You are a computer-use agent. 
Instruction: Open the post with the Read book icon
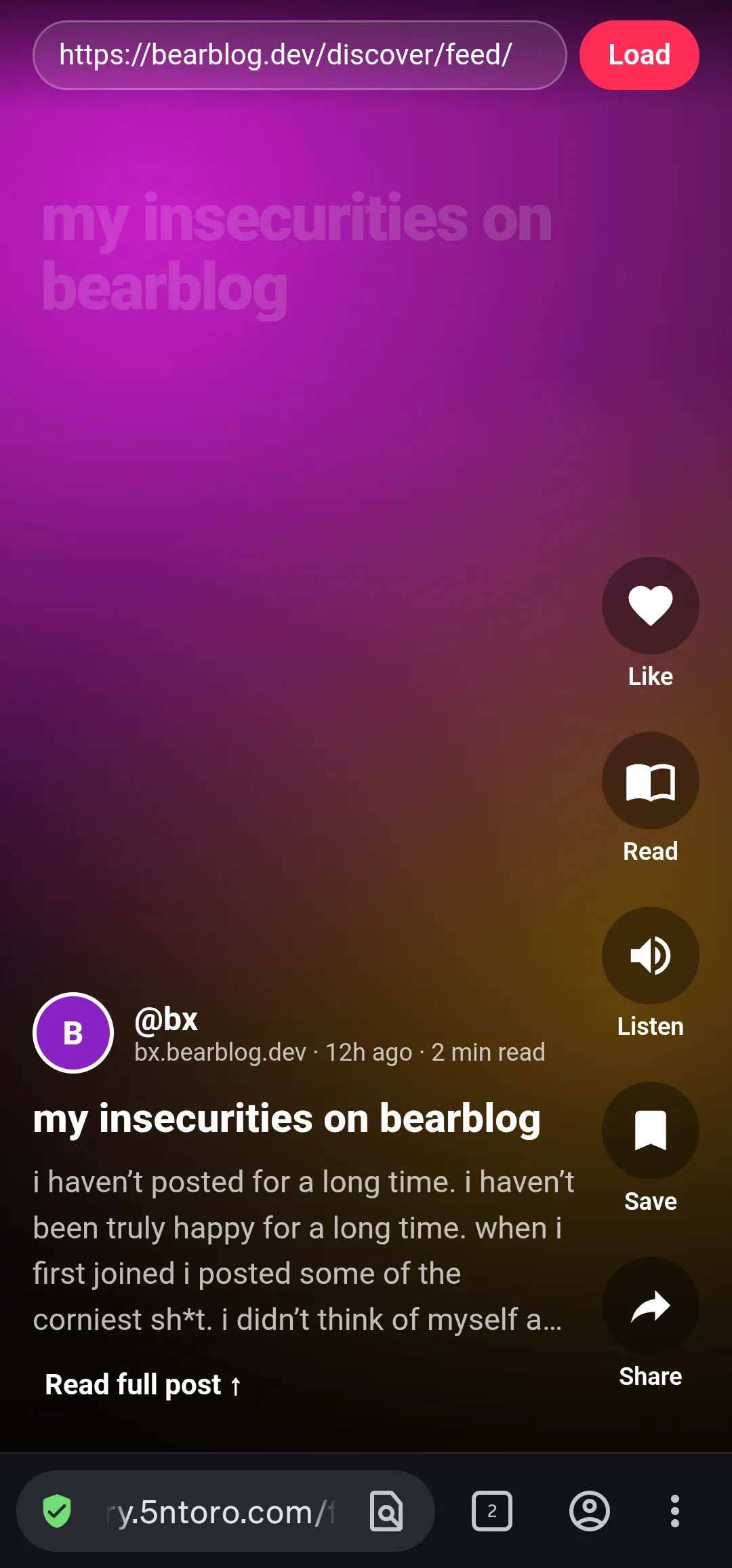pyautogui.click(x=651, y=781)
